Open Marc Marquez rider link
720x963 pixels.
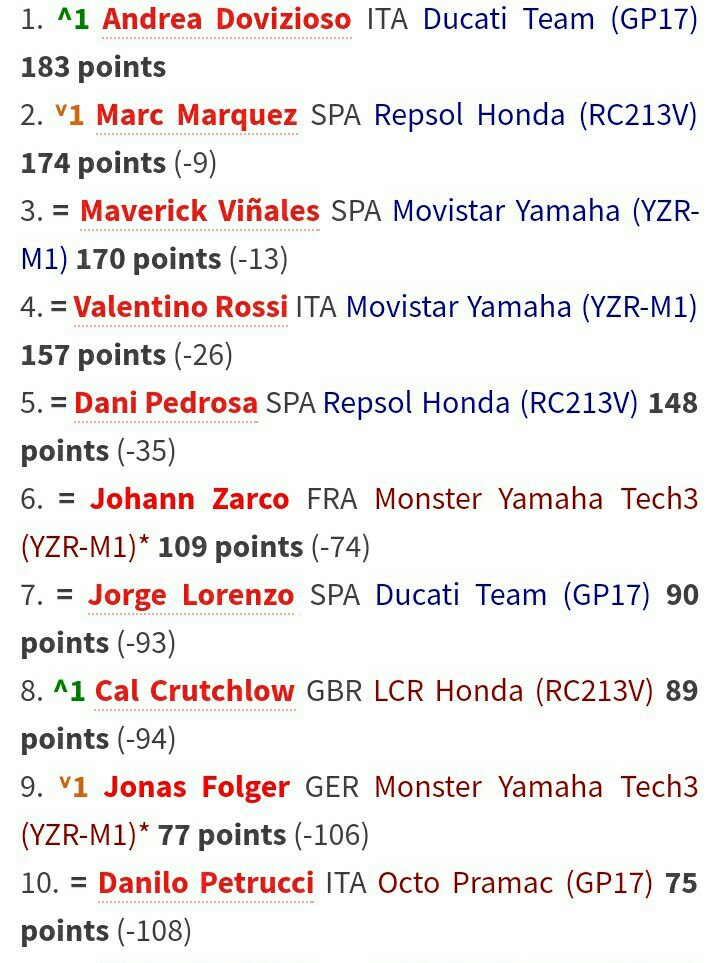[x=197, y=115]
